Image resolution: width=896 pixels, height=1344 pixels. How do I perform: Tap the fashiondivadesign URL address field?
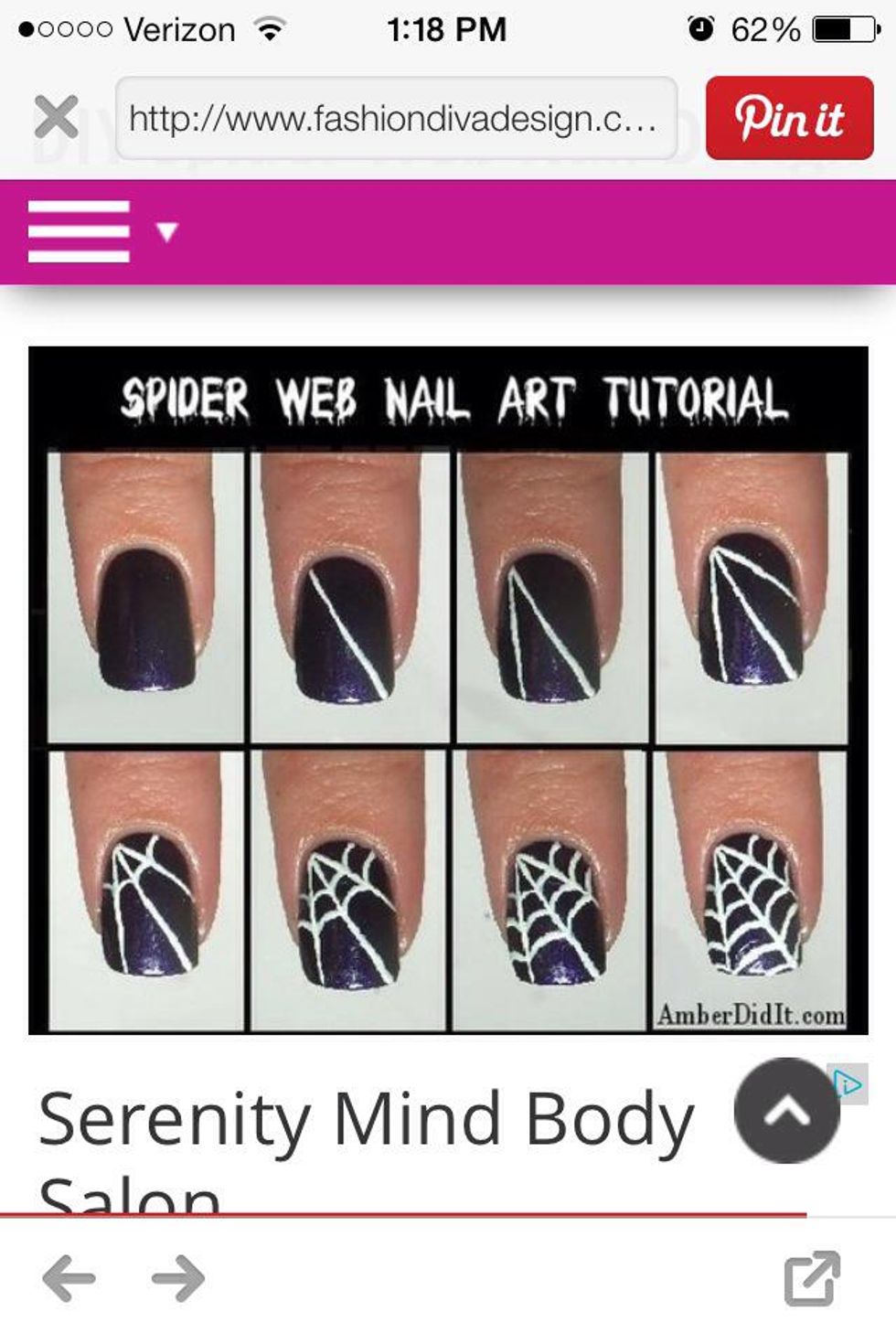(x=395, y=119)
